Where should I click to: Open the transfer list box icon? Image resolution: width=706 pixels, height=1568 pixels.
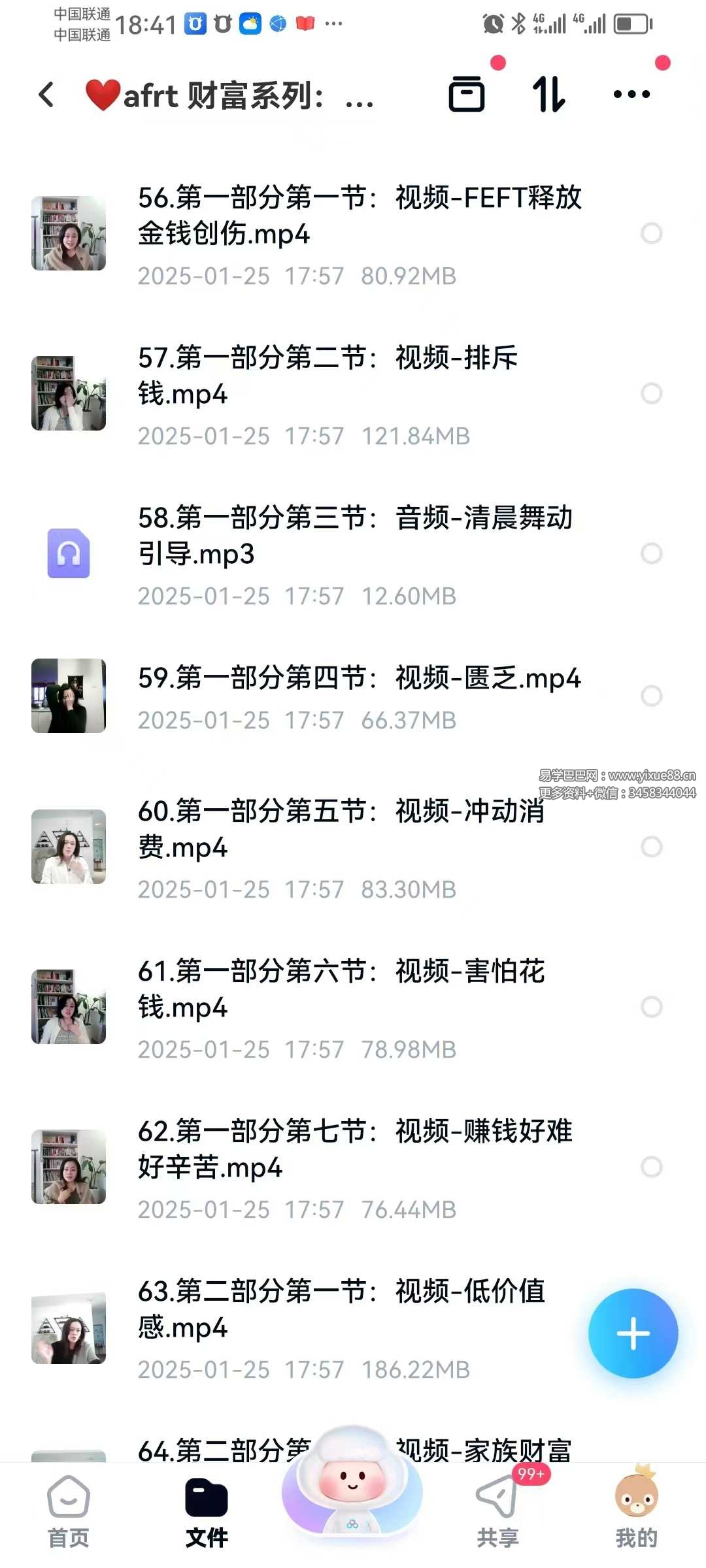[x=467, y=95]
